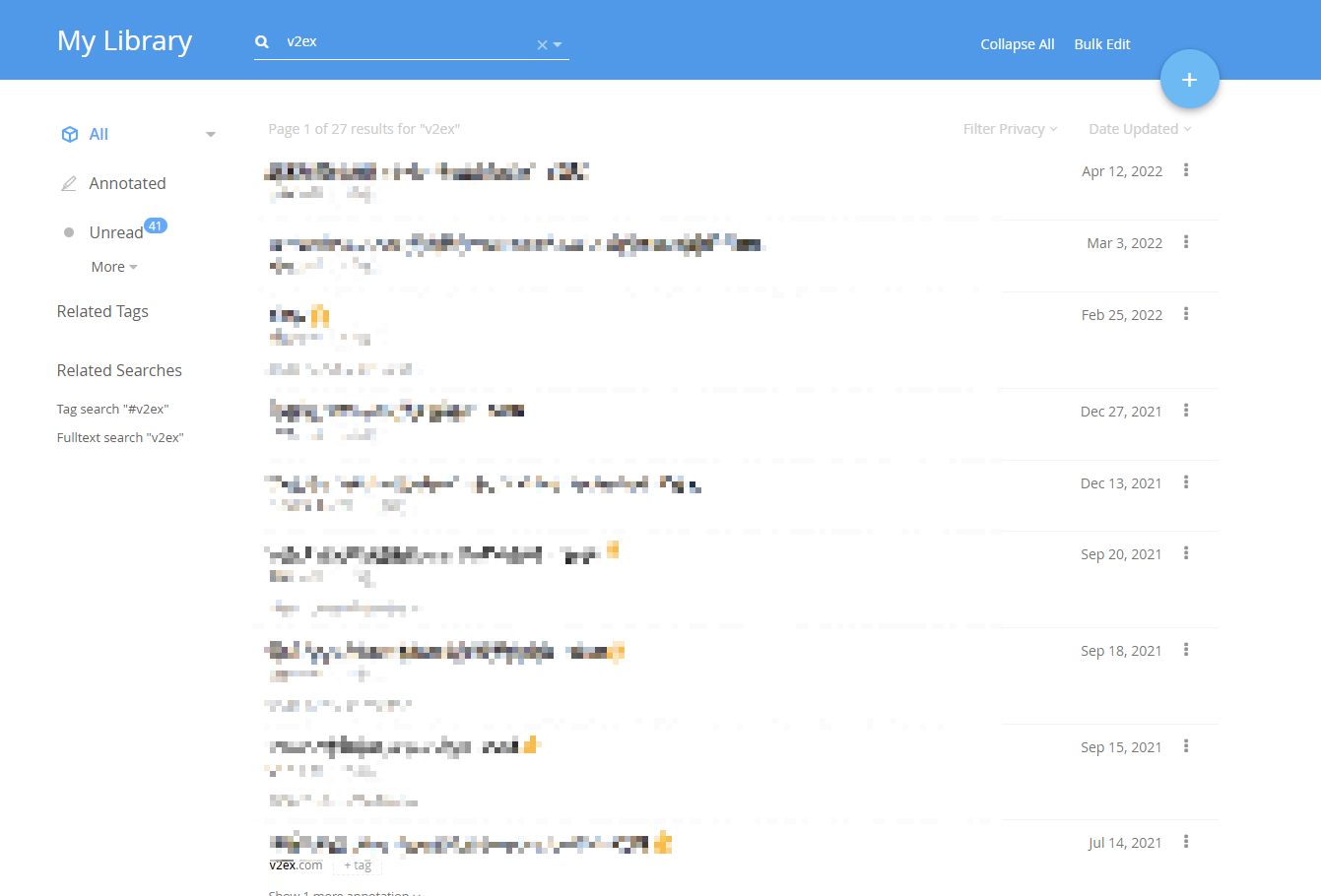Clear the search query with the X
Image resolution: width=1321 pixels, height=896 pixels.
pos(542,45)
